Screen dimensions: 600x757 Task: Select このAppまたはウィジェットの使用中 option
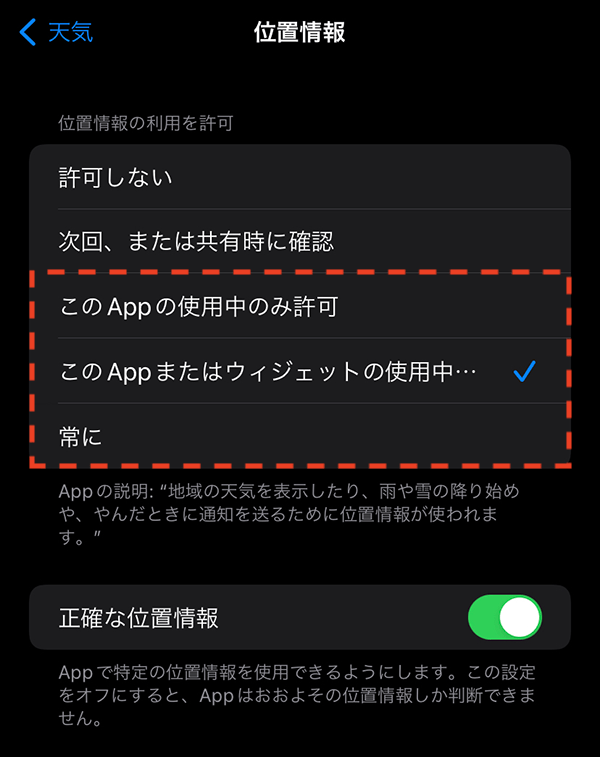tap(300, 372)
